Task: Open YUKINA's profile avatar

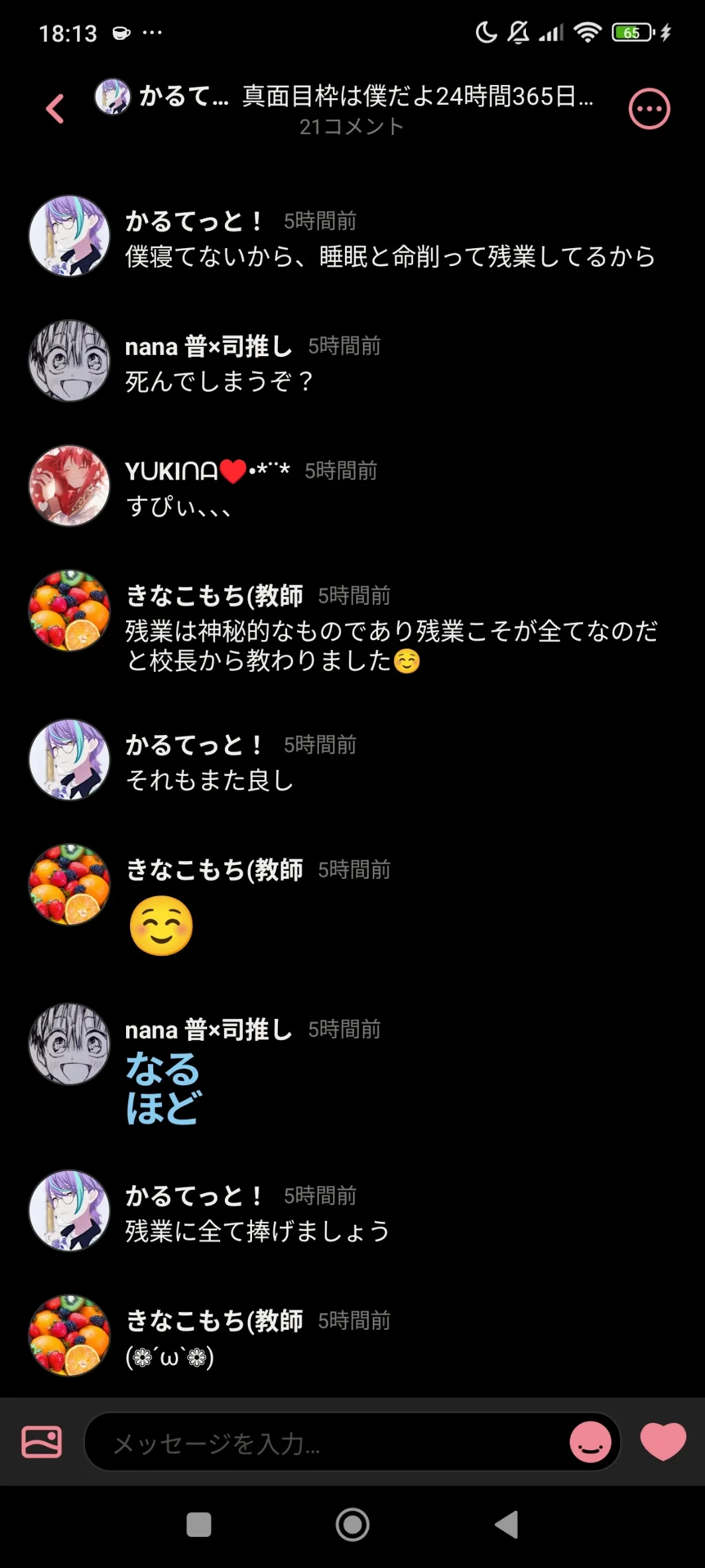Action: (69, 486)
